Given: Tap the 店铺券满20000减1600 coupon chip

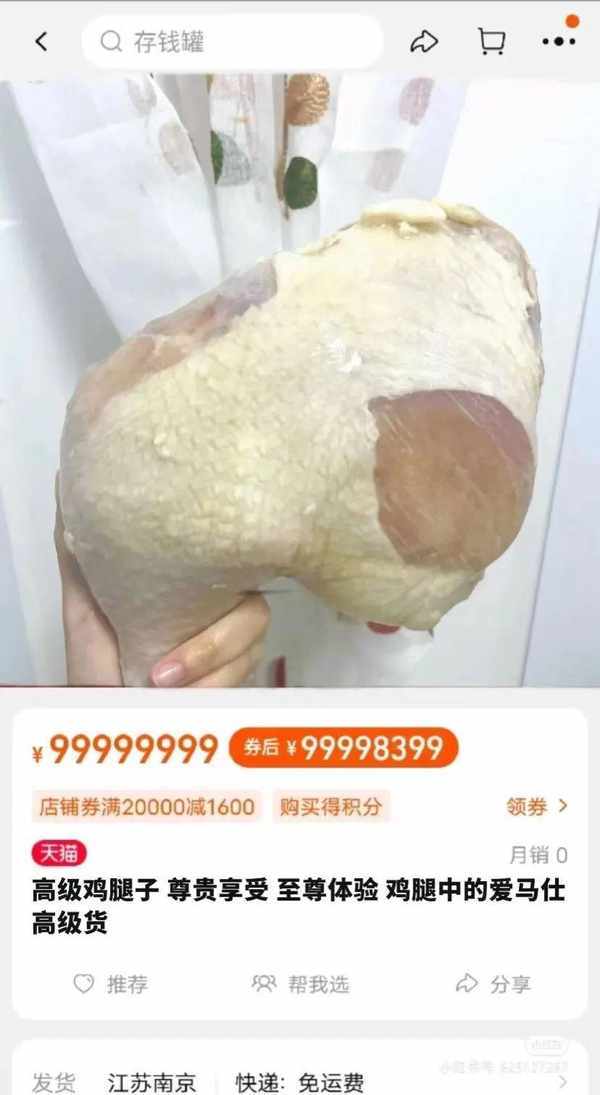Looking at the screenshot, I should [147, 806].
